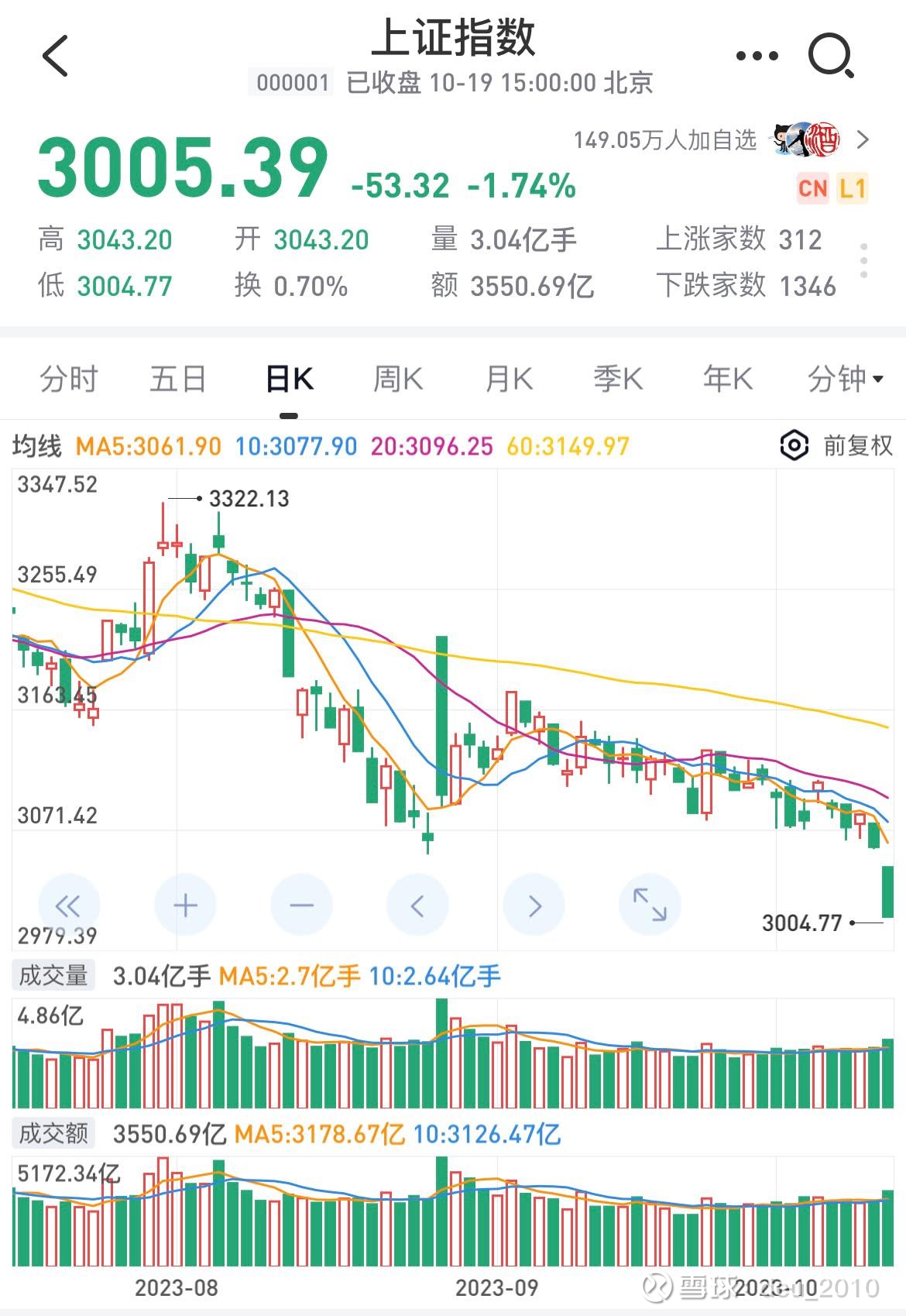Open chart settings via the gear icon
906x1316 pixels.
point(796,446)
